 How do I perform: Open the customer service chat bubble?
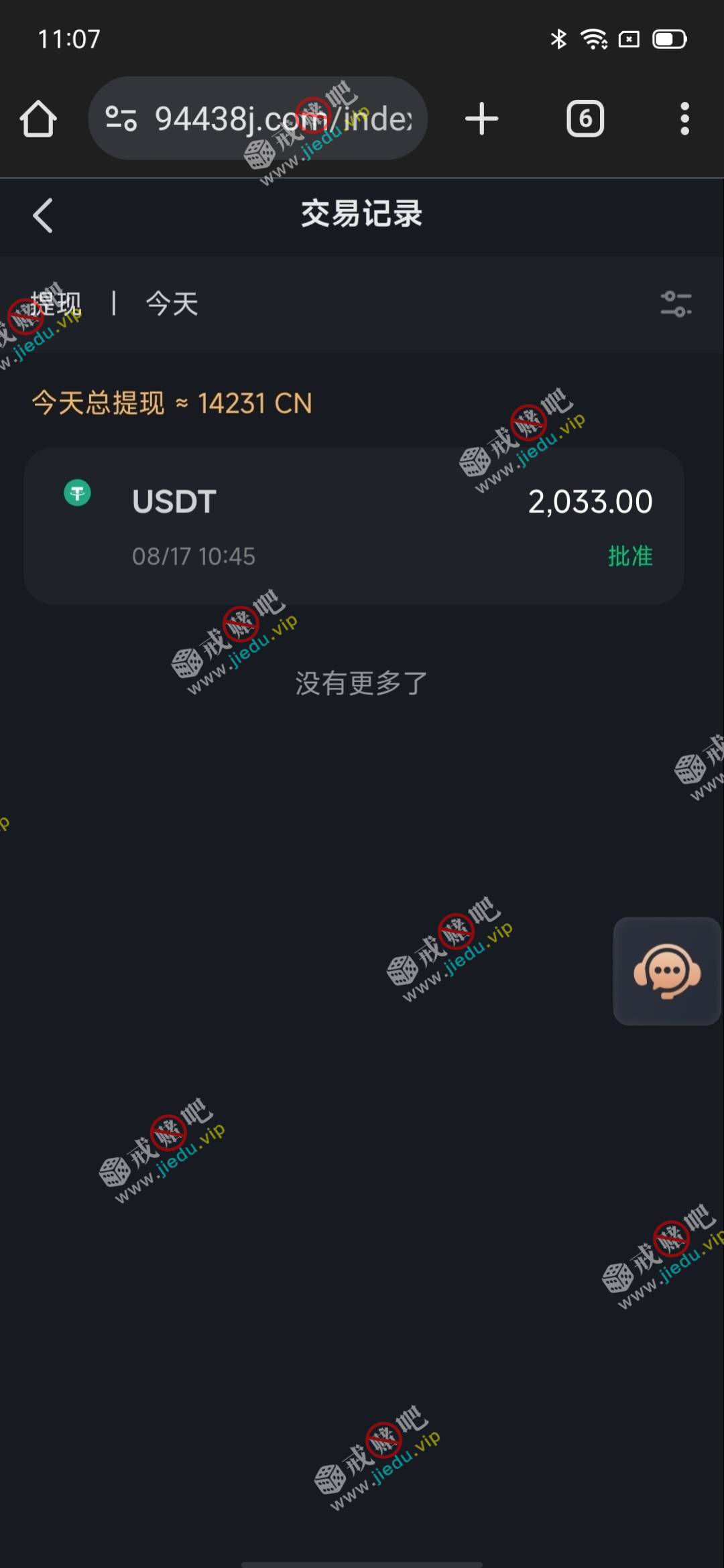tap(667, 971)
